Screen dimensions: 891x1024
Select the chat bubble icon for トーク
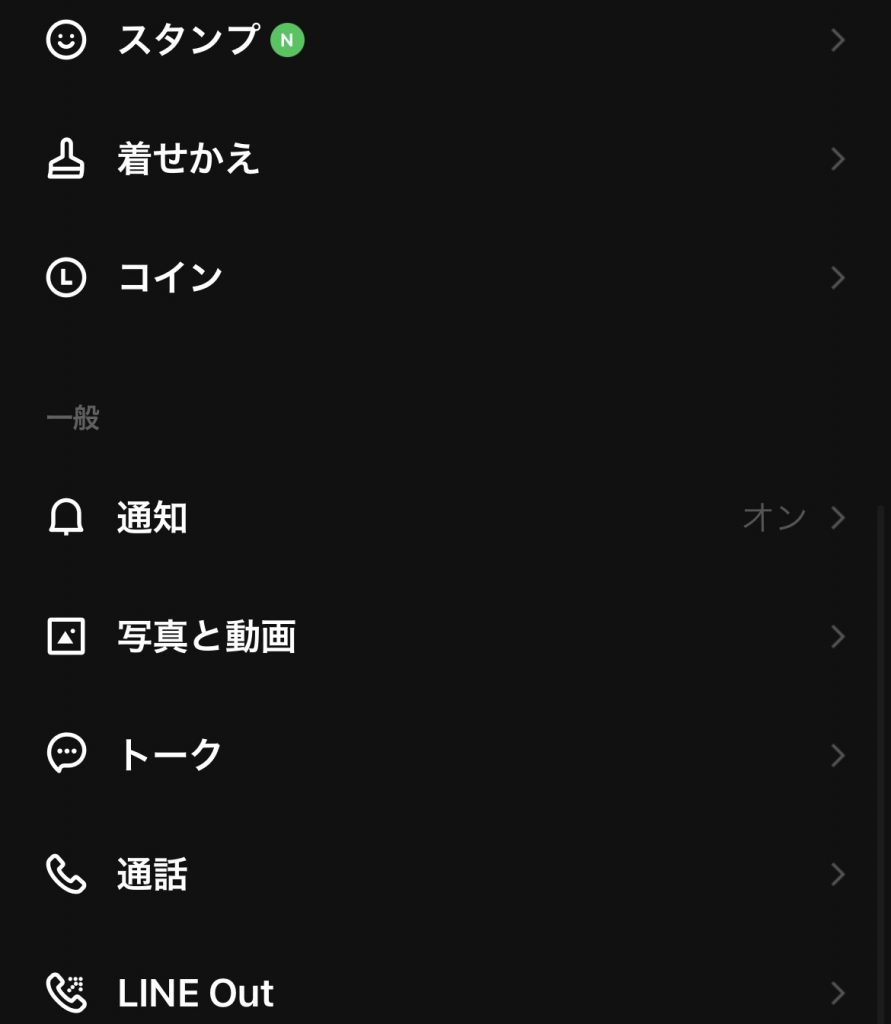(x=64, y=755)
